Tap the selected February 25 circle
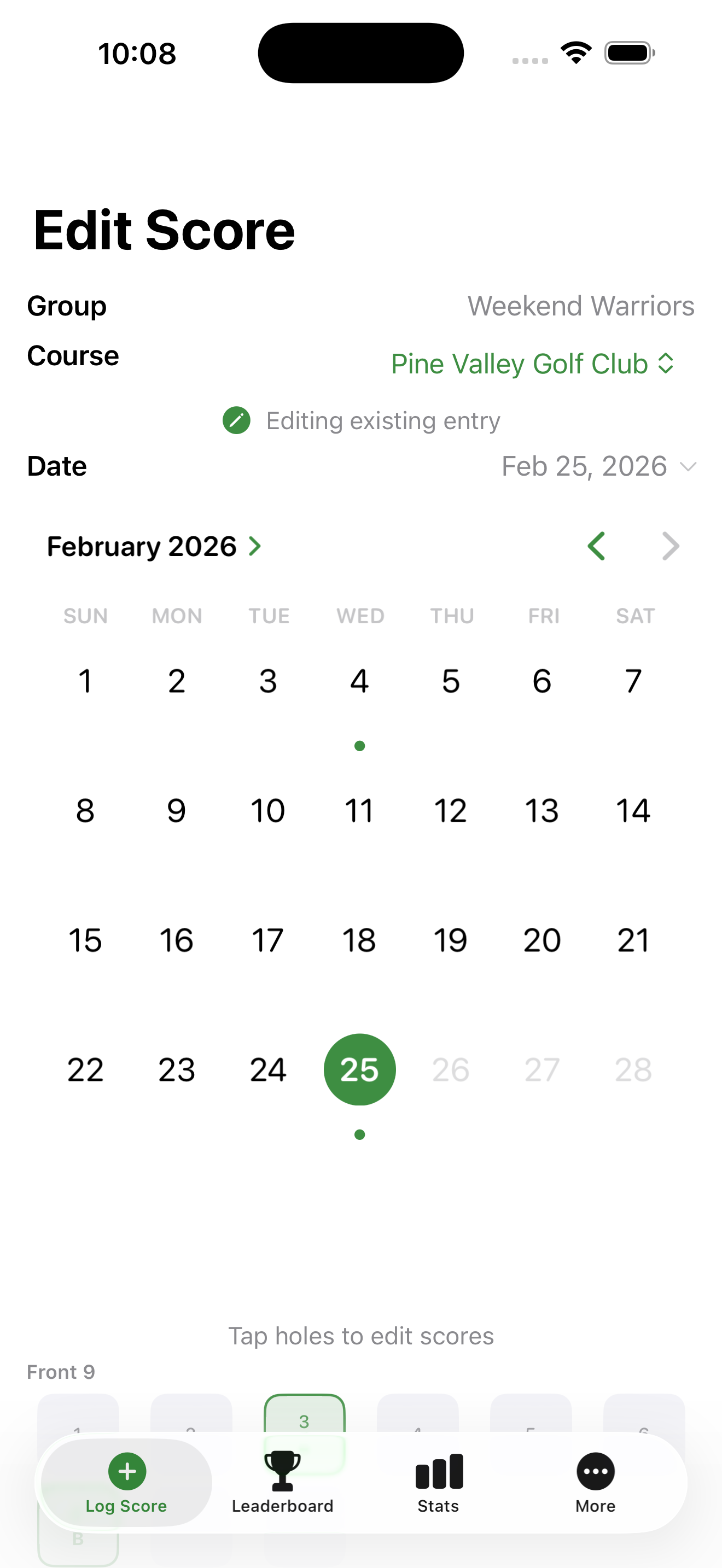This screenshot has width=722, height=1568. [360, 1069]
